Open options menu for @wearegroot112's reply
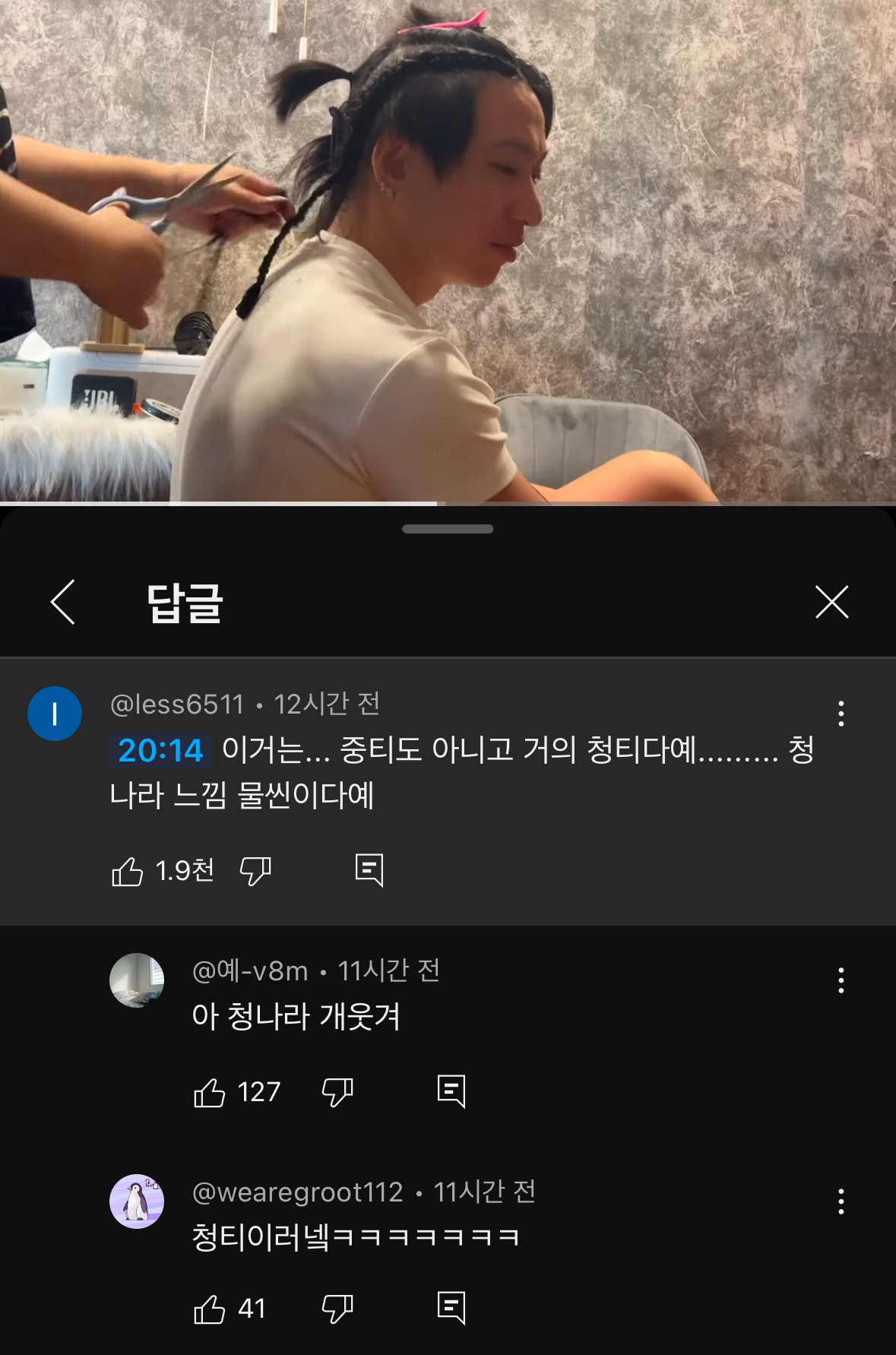The width and height of the screenshot is (896, 1355). (841, 1201)
